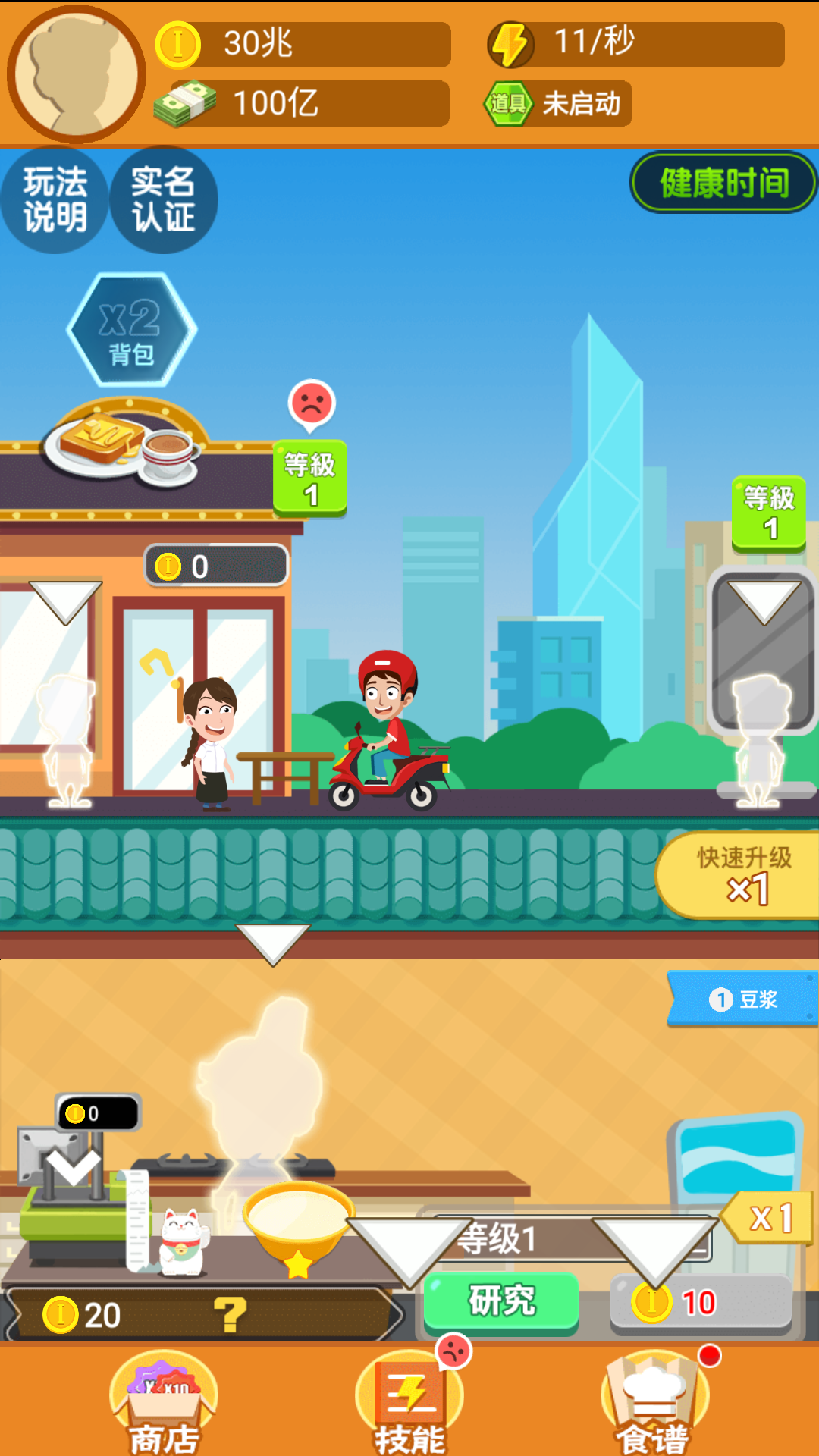Viewport: 819px width, 1456px height.
Task: Open the 技能 skills tab
Action: pos(410,1403)
